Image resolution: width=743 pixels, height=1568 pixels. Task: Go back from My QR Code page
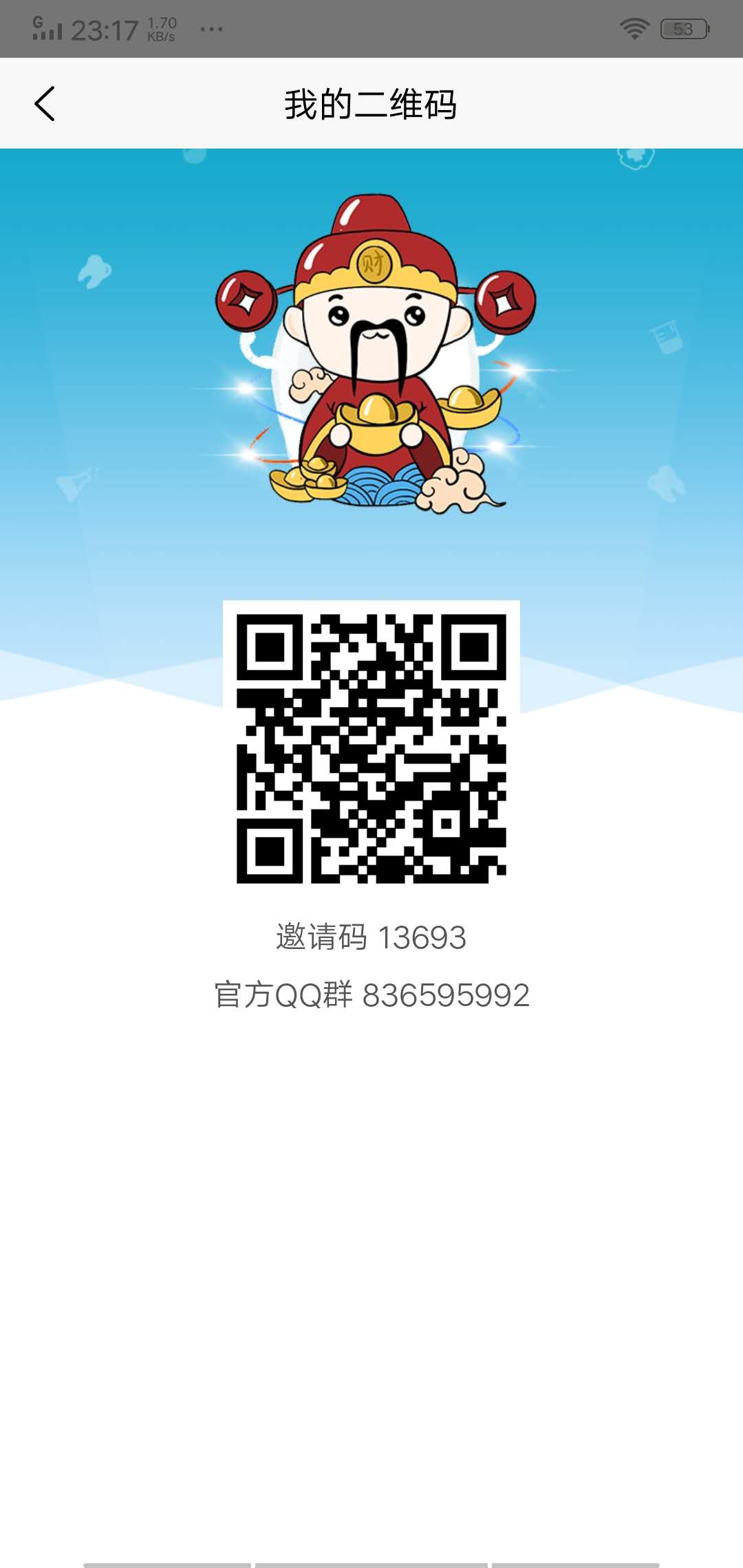pos(45,104)
